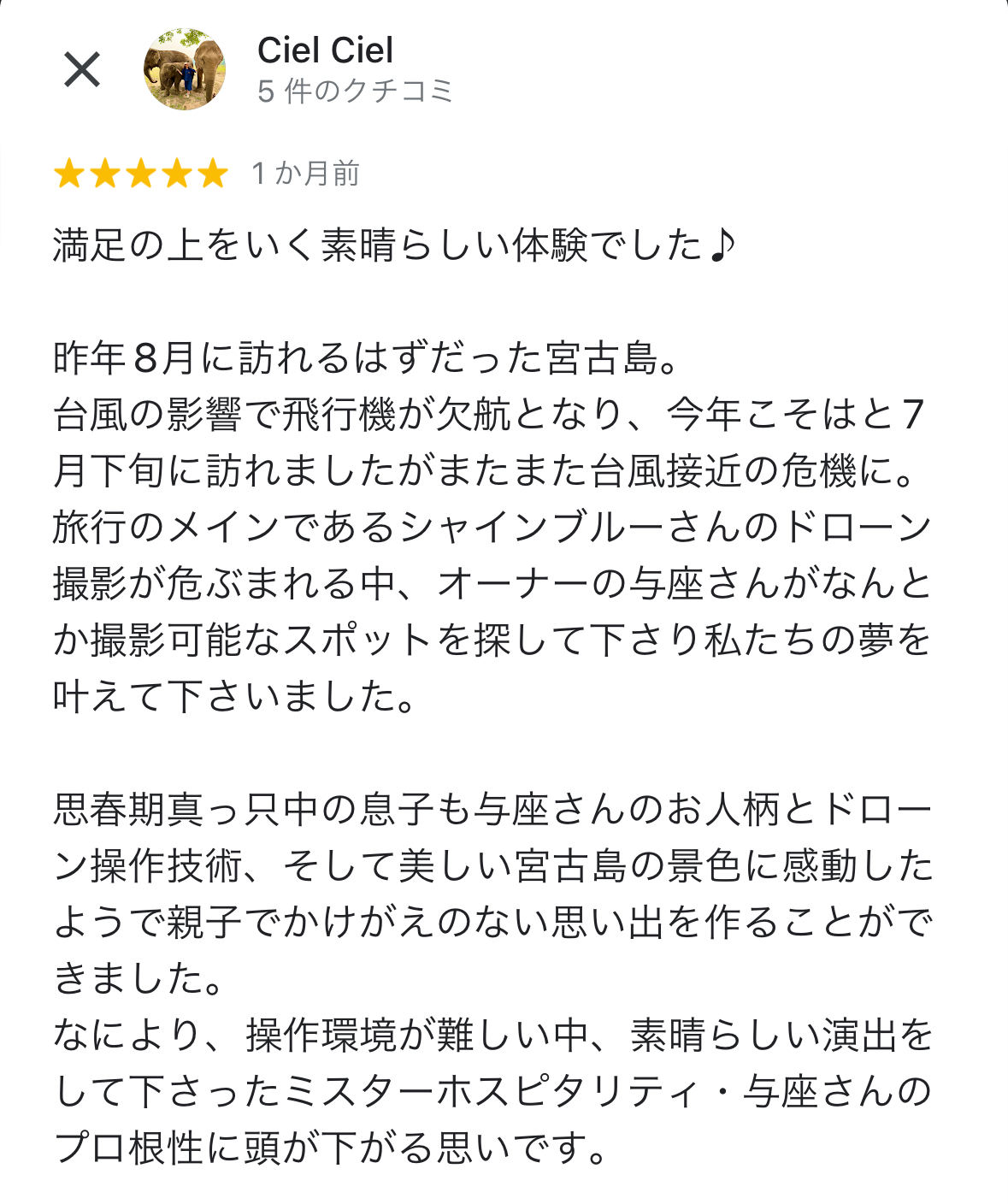
Task: Open reviewer name Ciel Ciel
Action: [325, 50]
